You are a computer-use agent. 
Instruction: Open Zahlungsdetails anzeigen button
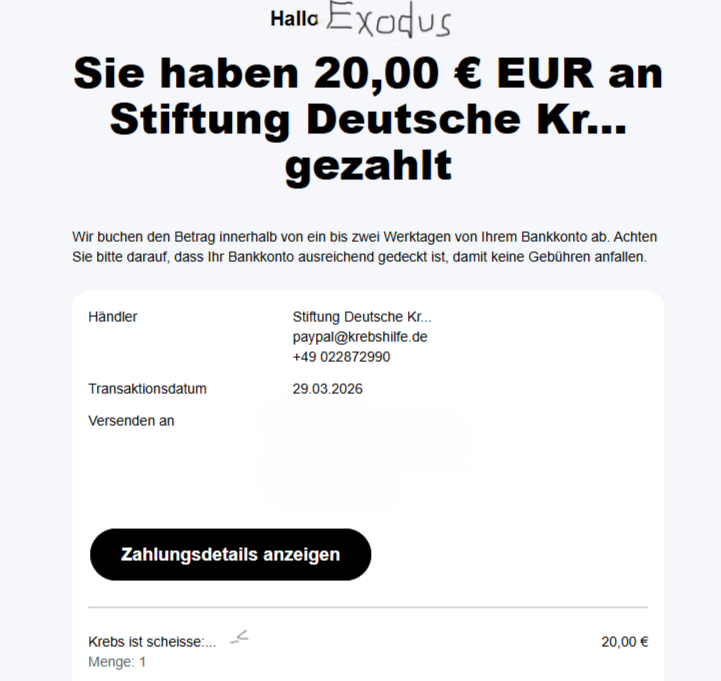pyautogui.click(x=230, y=554)
